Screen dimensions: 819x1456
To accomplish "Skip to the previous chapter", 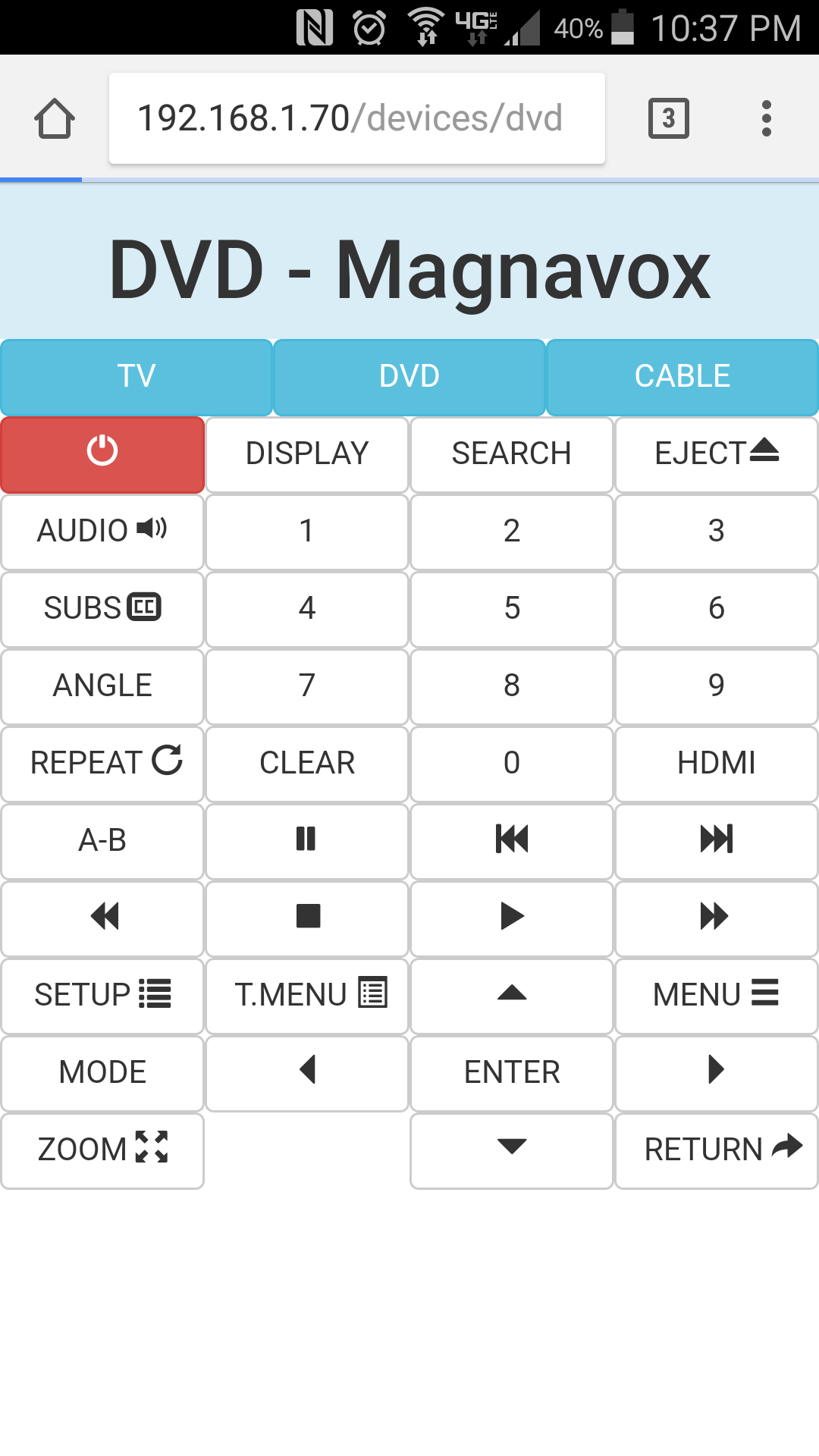I will (x=511, y=840).
